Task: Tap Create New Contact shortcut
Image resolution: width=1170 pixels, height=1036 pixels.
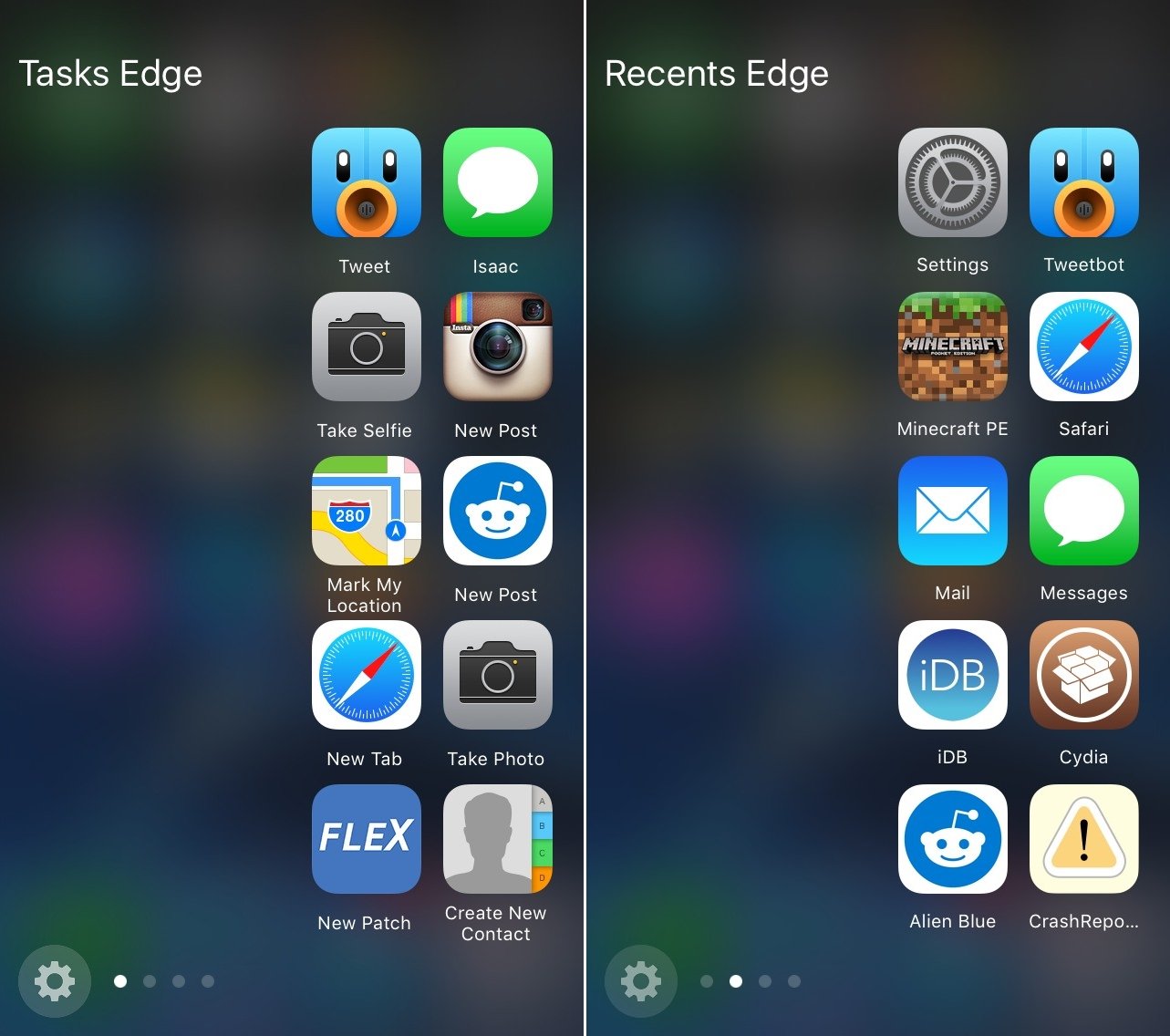Action: [x=497, y=839]
